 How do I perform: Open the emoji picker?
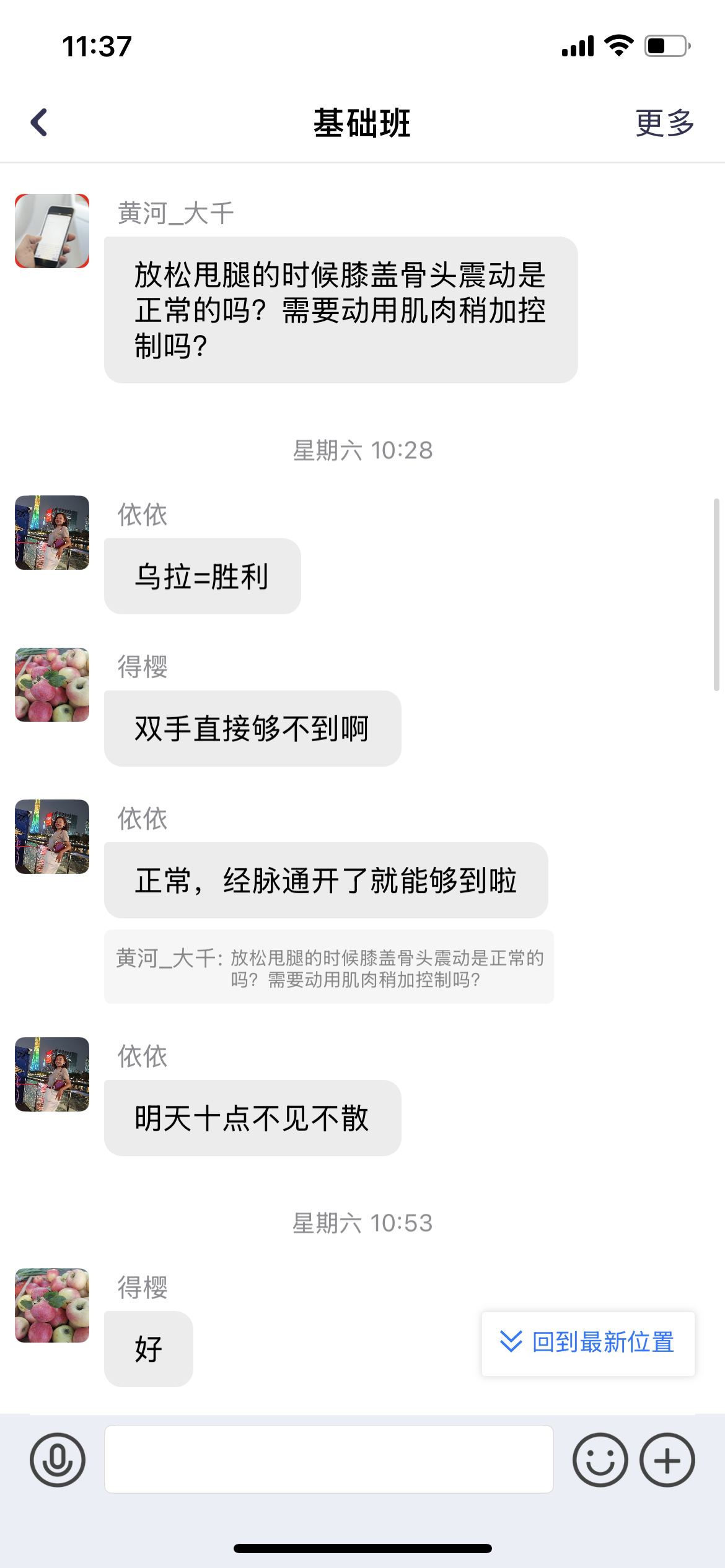[600, 1460]
